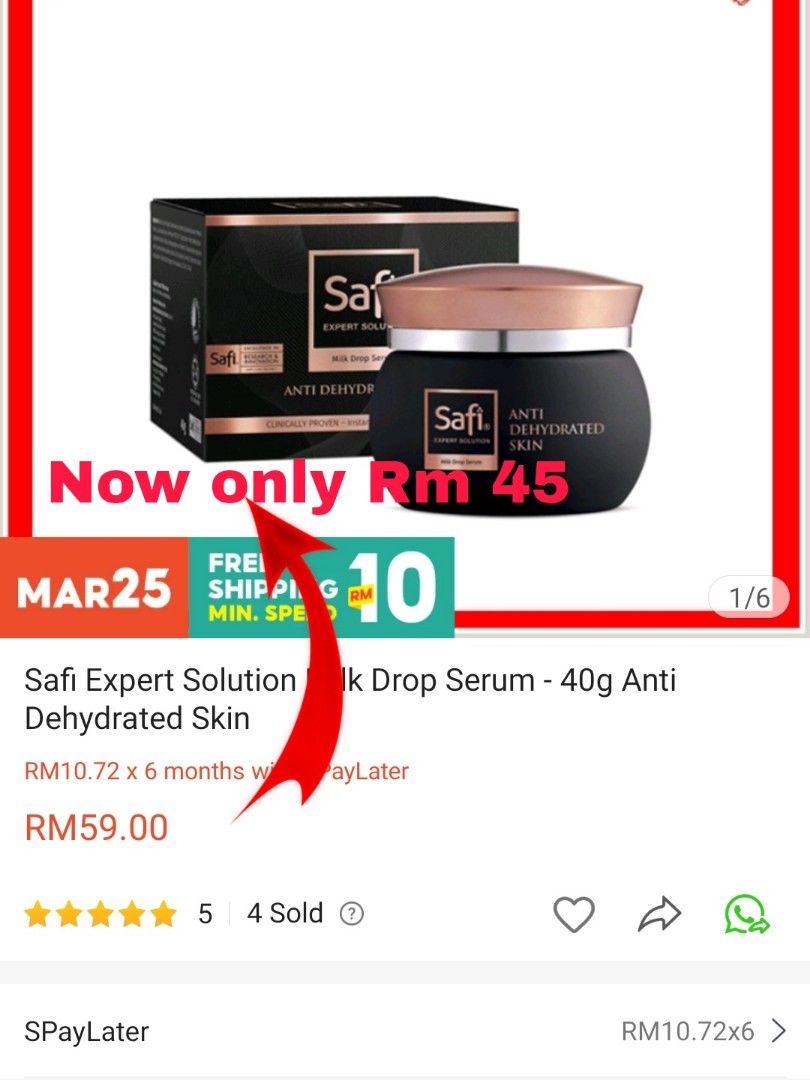The height and width of the screenshot is (1080, 810).
Task: Click the RM10.72 x 6 months SPayLater link
Action: 215,771
